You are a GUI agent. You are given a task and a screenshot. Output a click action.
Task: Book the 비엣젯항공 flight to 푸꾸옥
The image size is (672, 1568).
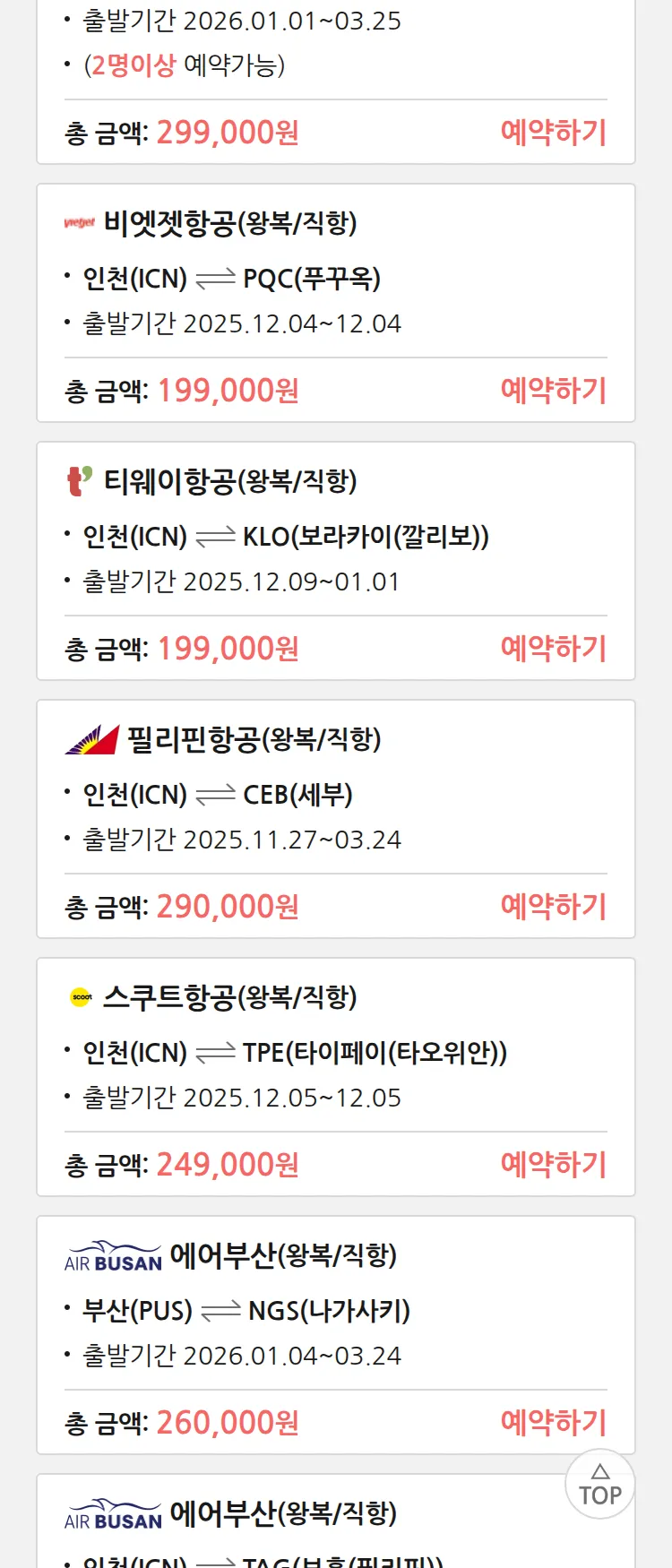pos(553,391)
